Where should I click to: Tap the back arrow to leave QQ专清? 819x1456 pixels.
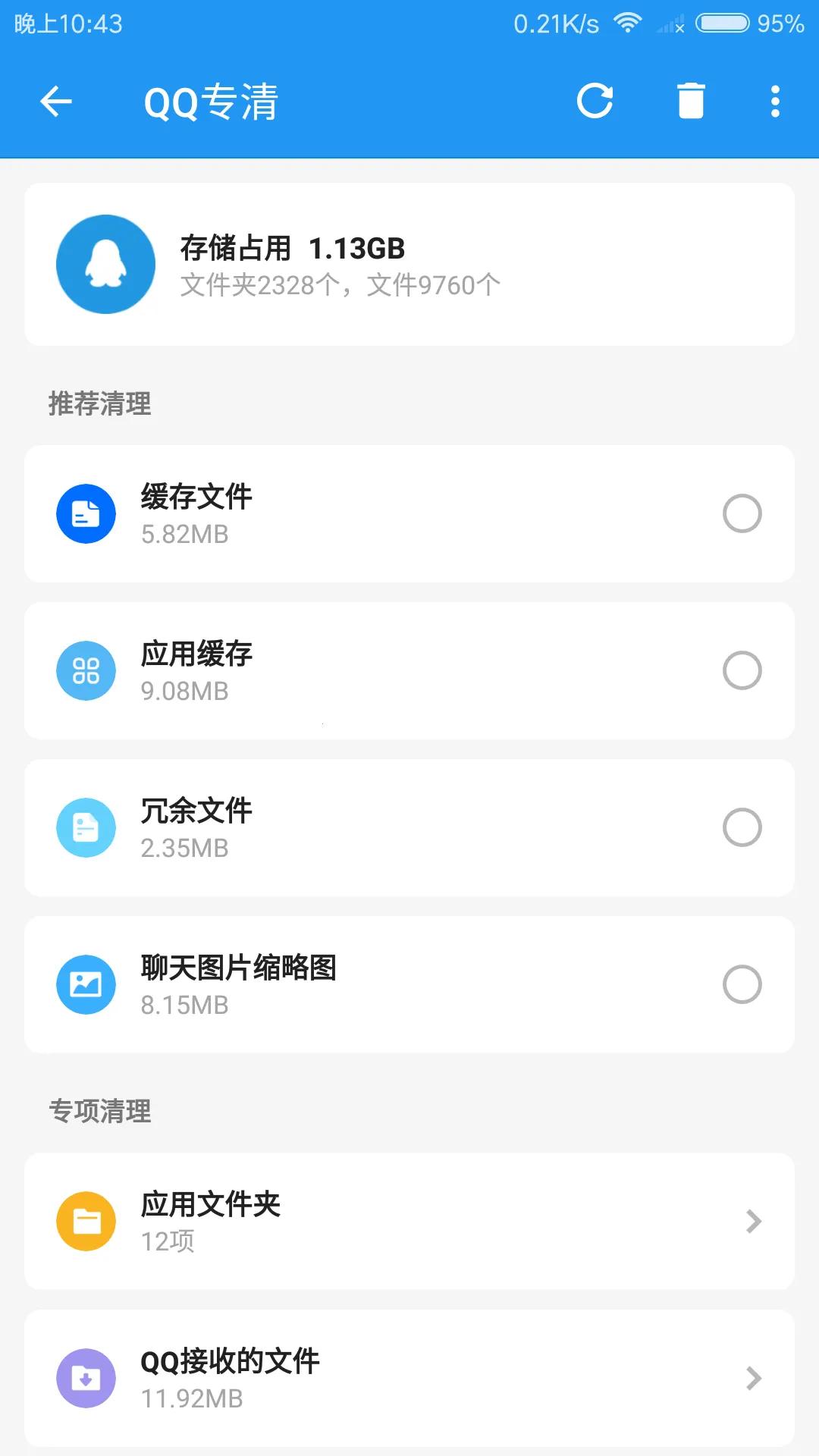55,101
